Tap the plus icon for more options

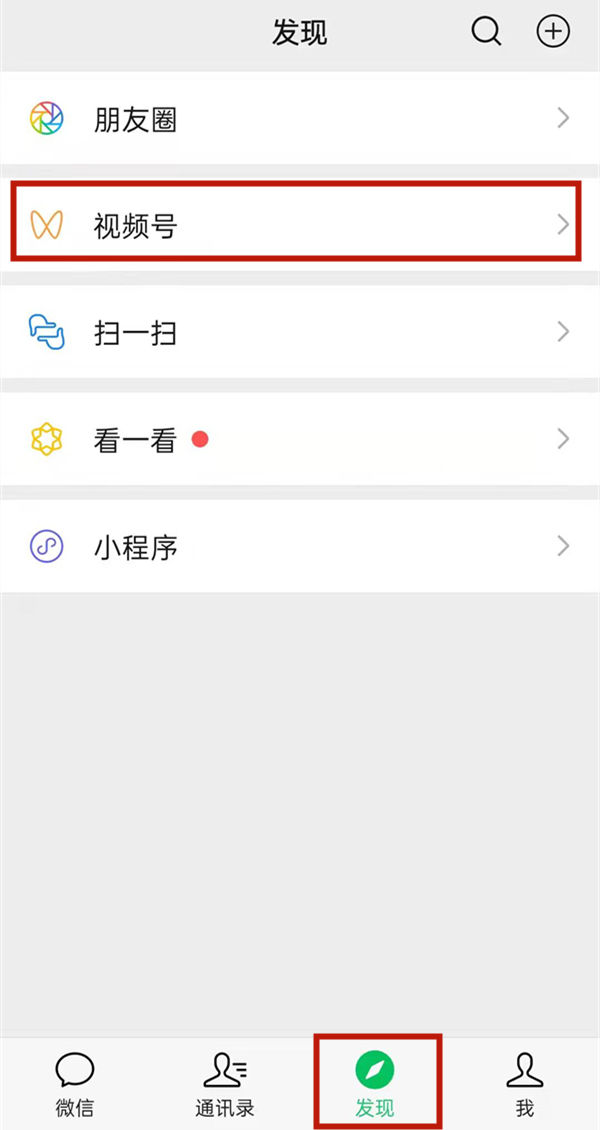tap(553, 32)
